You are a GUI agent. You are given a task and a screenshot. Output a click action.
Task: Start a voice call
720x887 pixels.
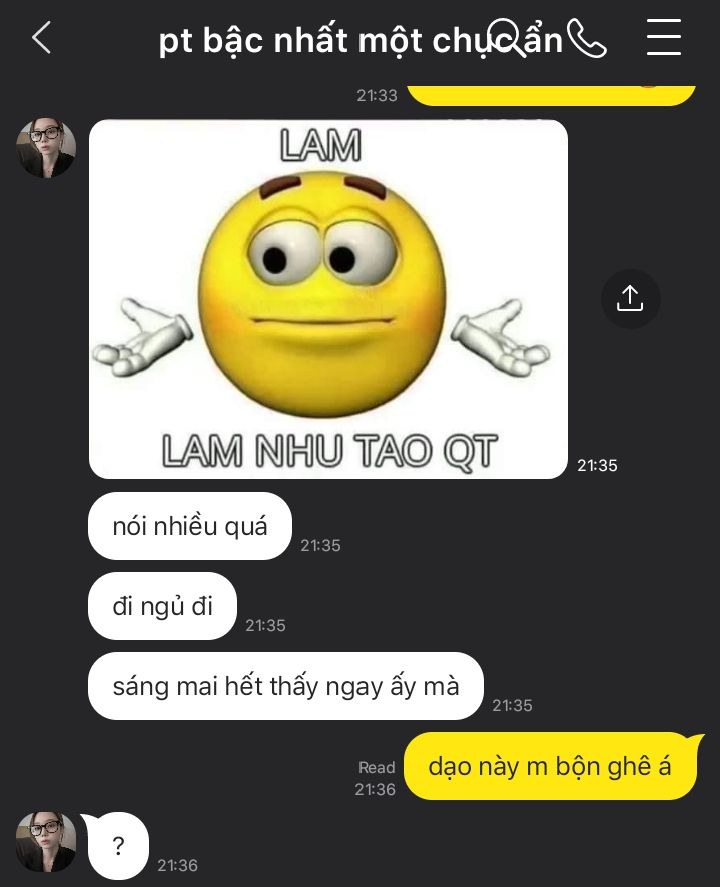587,38
